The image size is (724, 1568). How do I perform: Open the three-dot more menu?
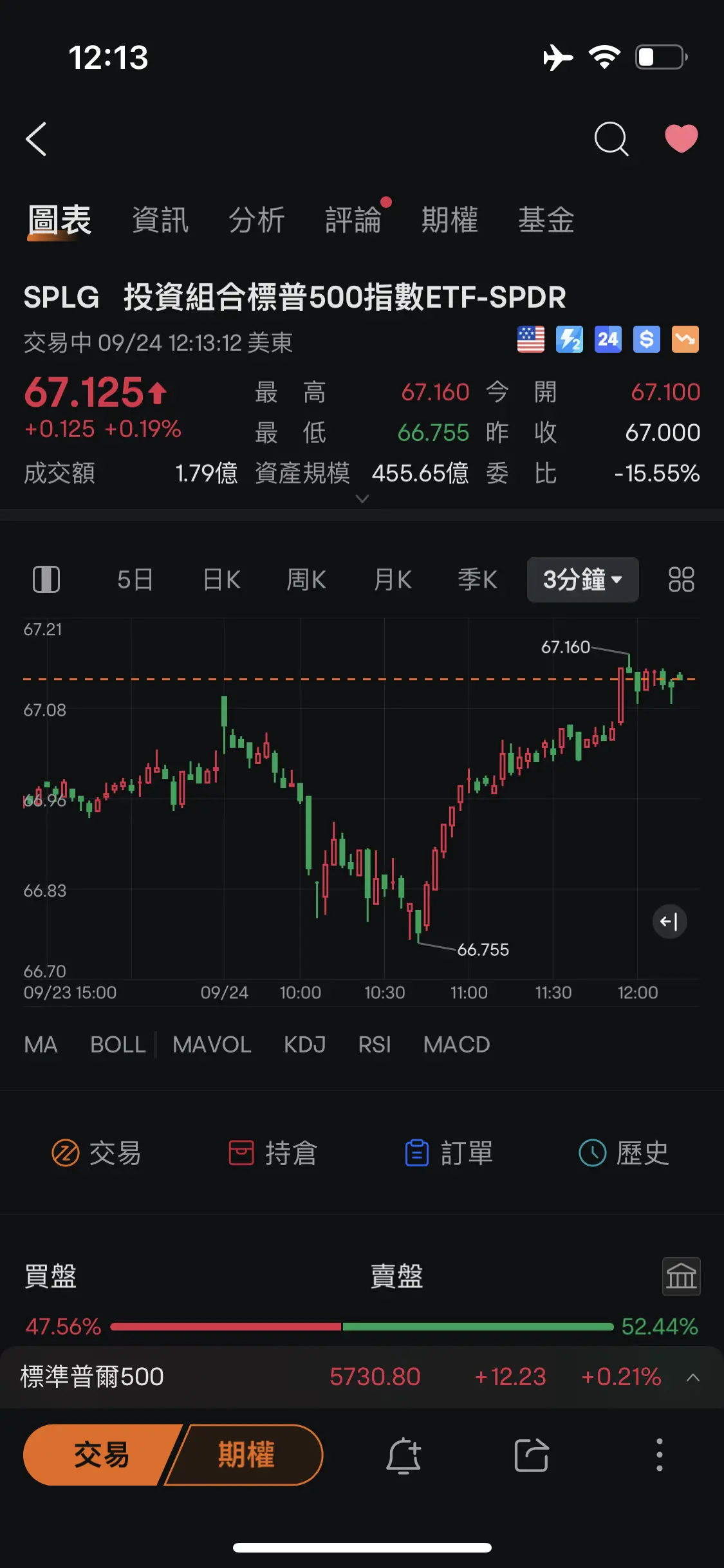pyautogui.click(x=659, y=1455)
